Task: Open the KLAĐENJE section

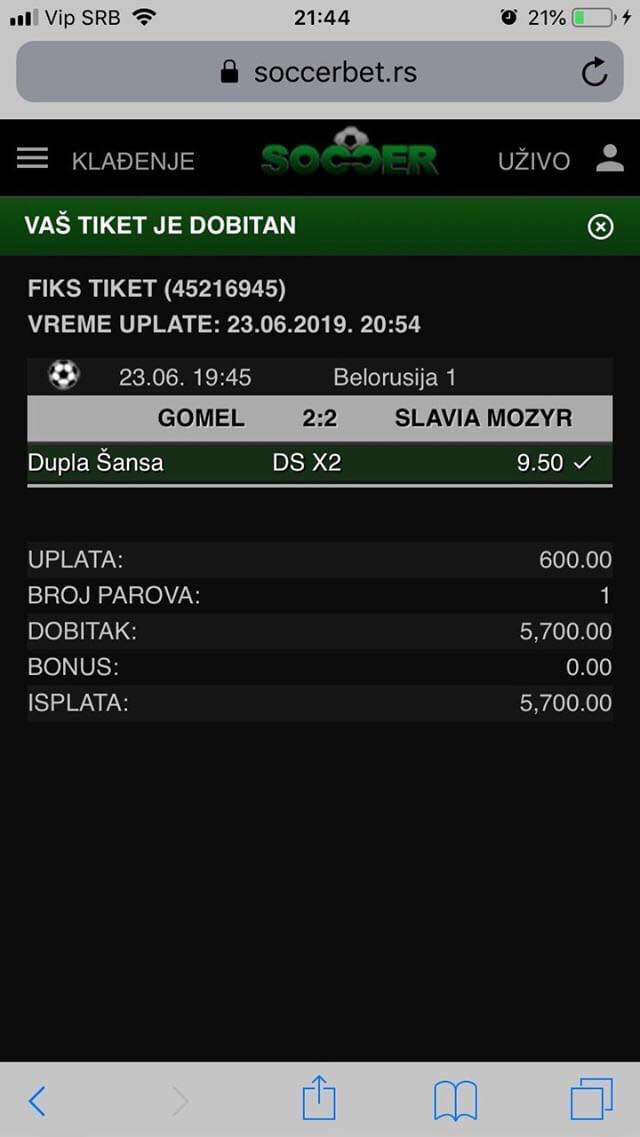Action: (133, 161)
